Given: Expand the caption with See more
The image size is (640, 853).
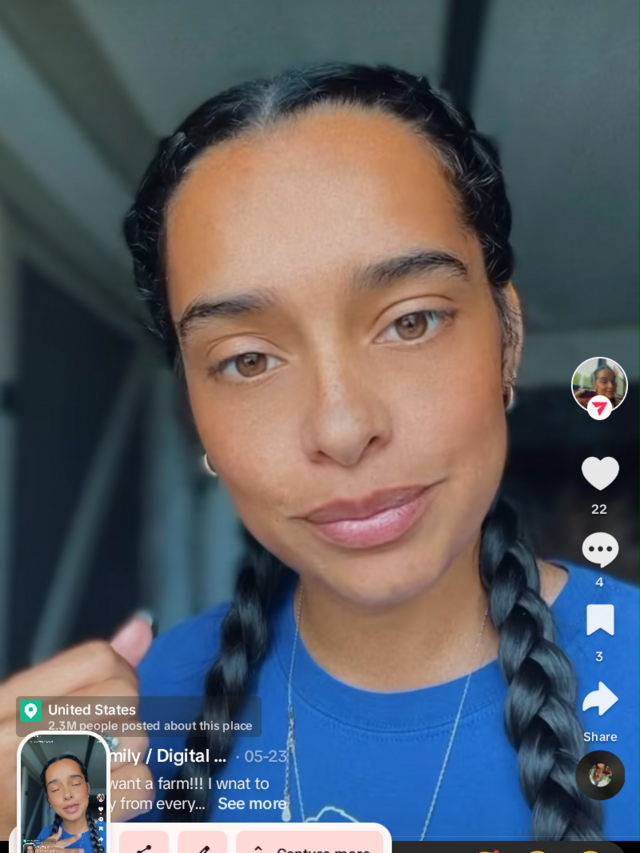Looking at the screenshot, I should 252,803.
